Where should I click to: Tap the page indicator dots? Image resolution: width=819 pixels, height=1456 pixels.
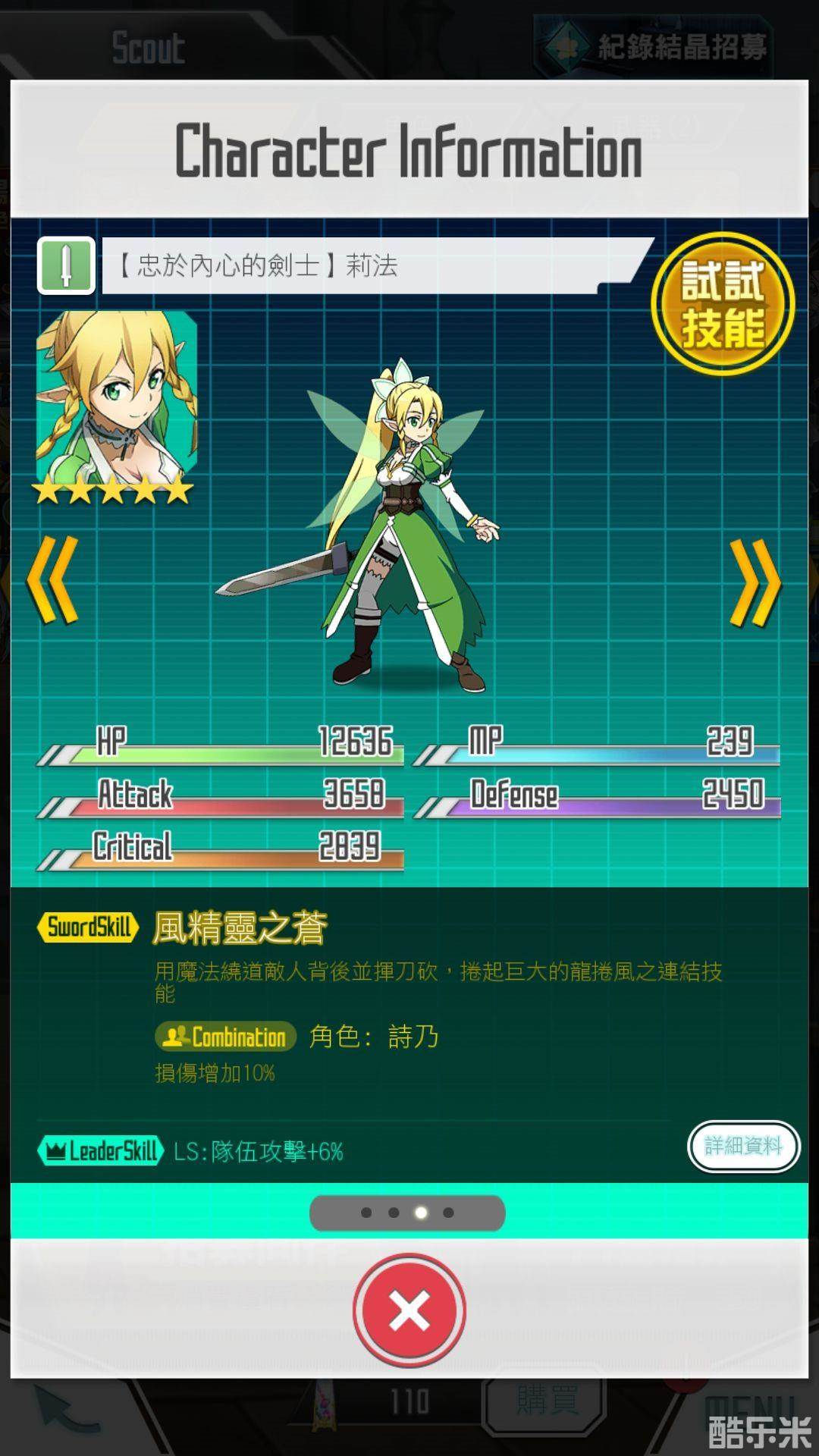(x=407, y=1213)
